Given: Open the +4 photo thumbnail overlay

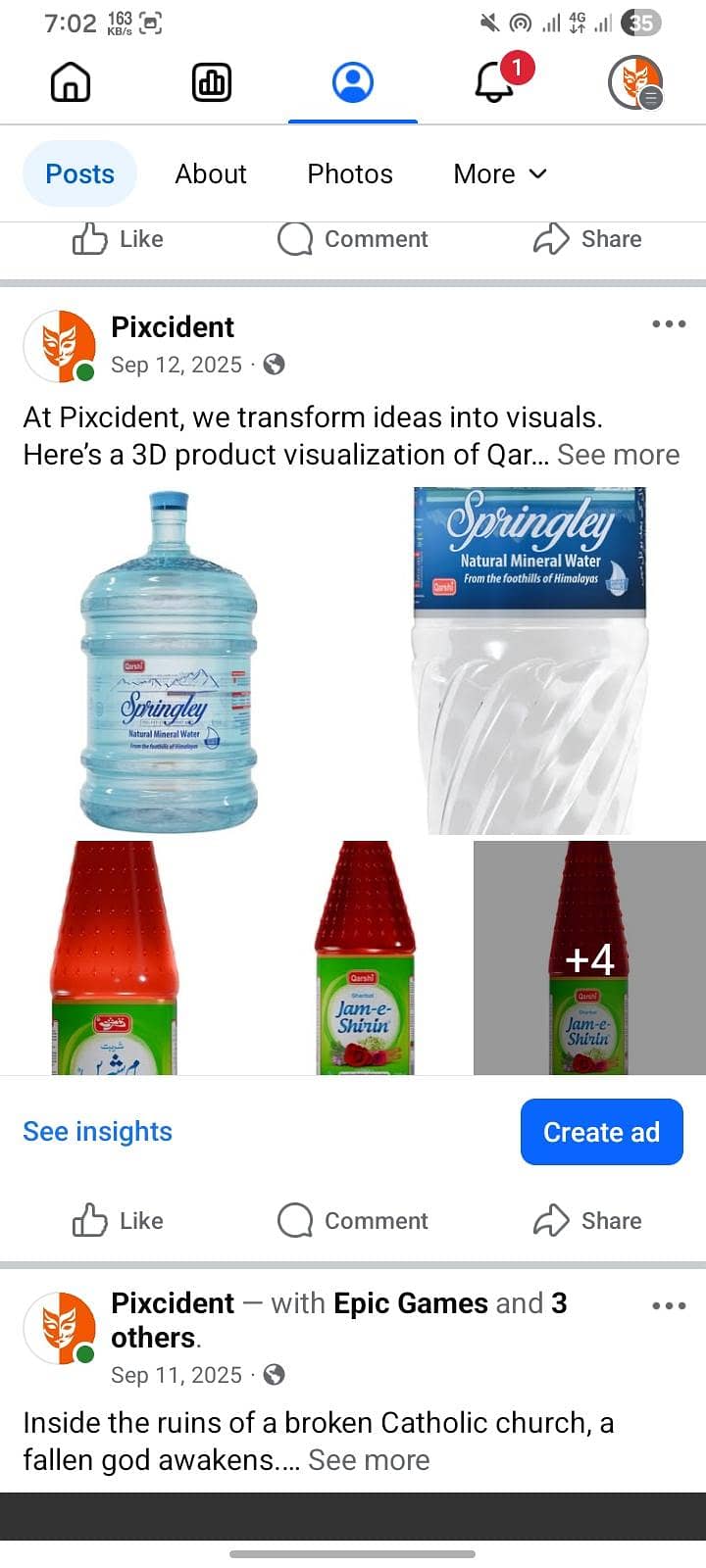Looking at the screenshot, I should tap(589, 960).
